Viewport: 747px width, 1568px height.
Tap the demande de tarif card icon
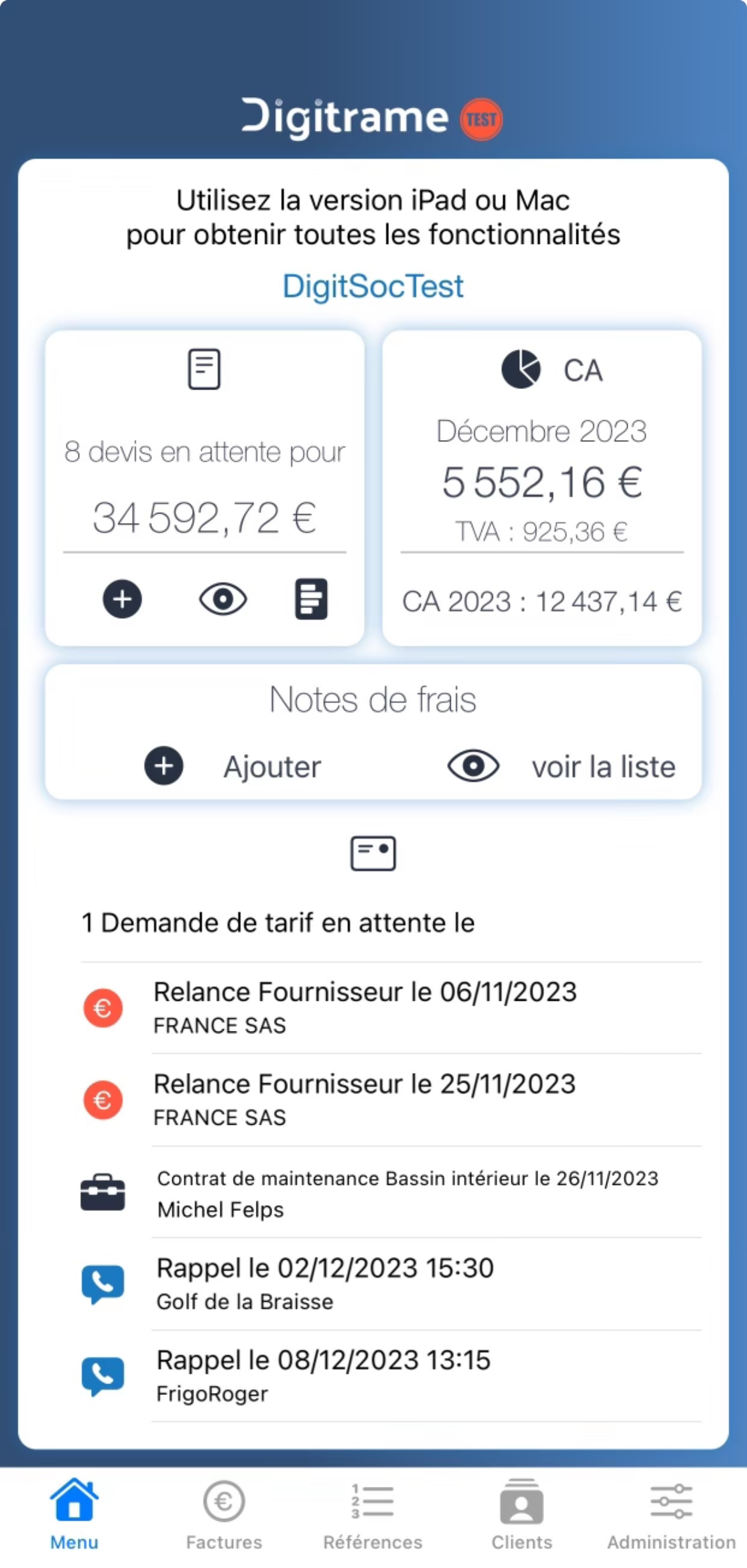tap(373, 853)
